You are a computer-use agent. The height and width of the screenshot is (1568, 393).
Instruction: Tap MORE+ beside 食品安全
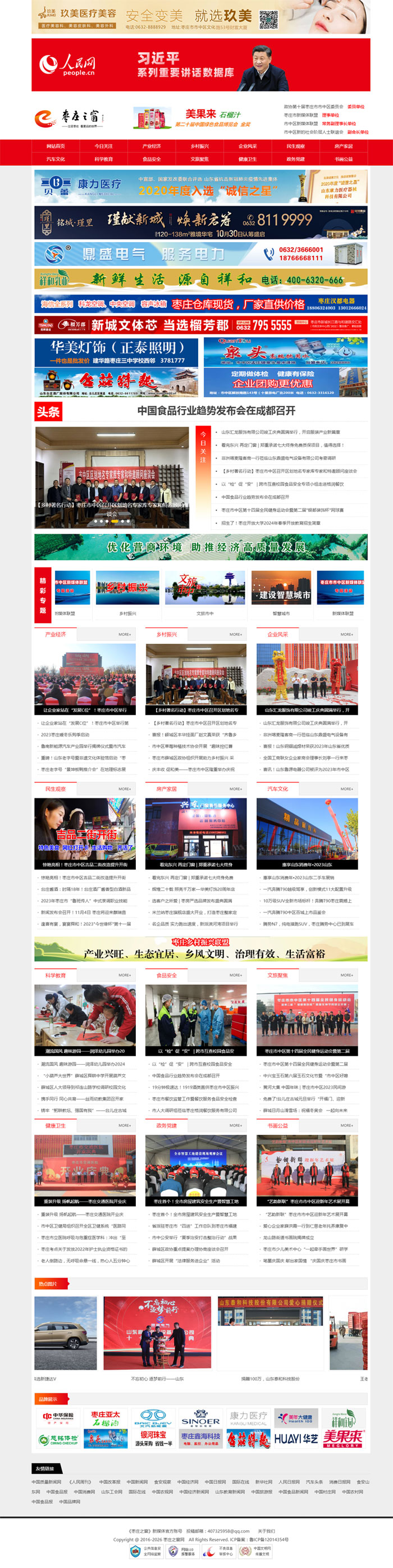235,975
